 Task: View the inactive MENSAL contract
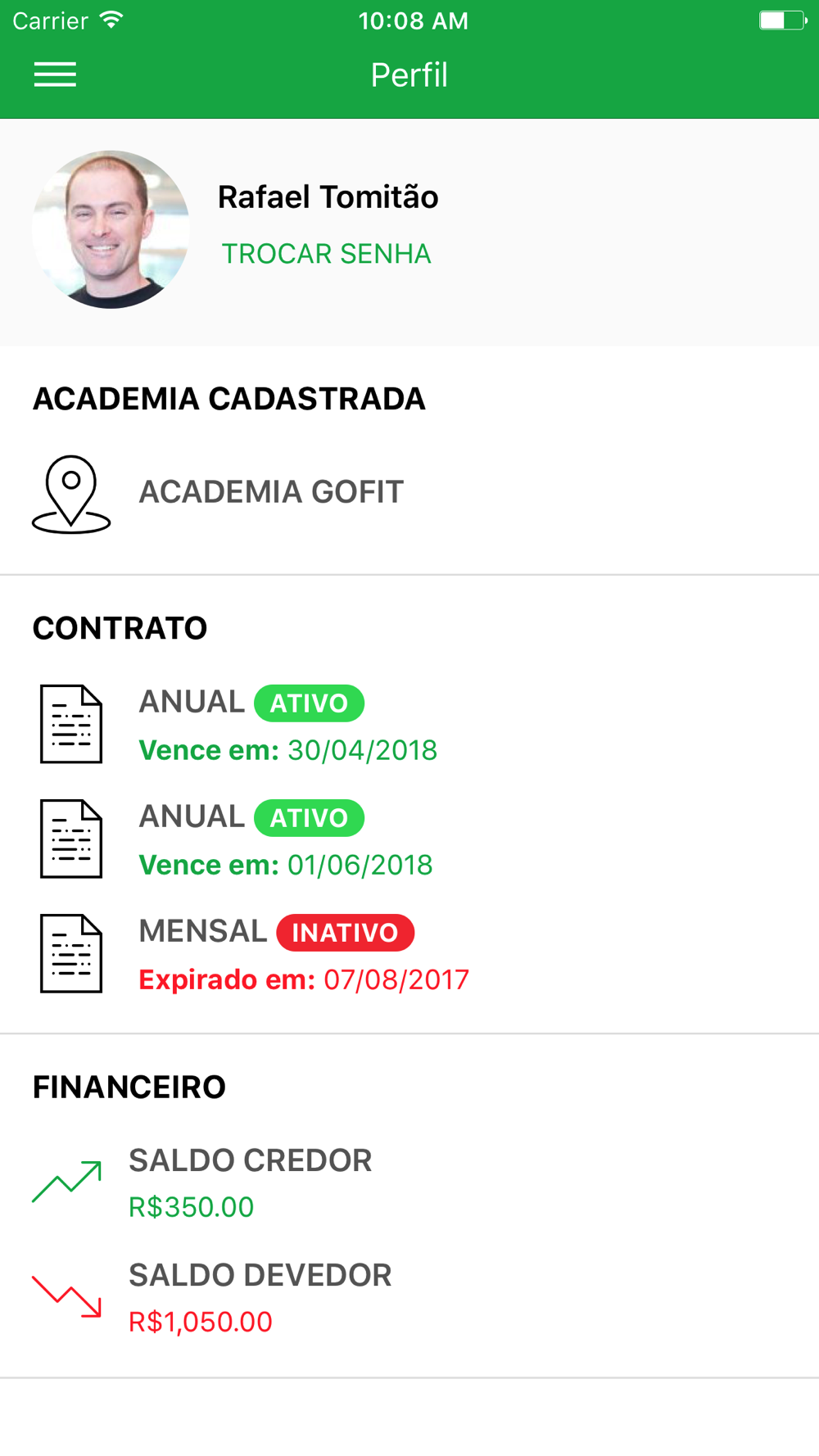[303, 955]
